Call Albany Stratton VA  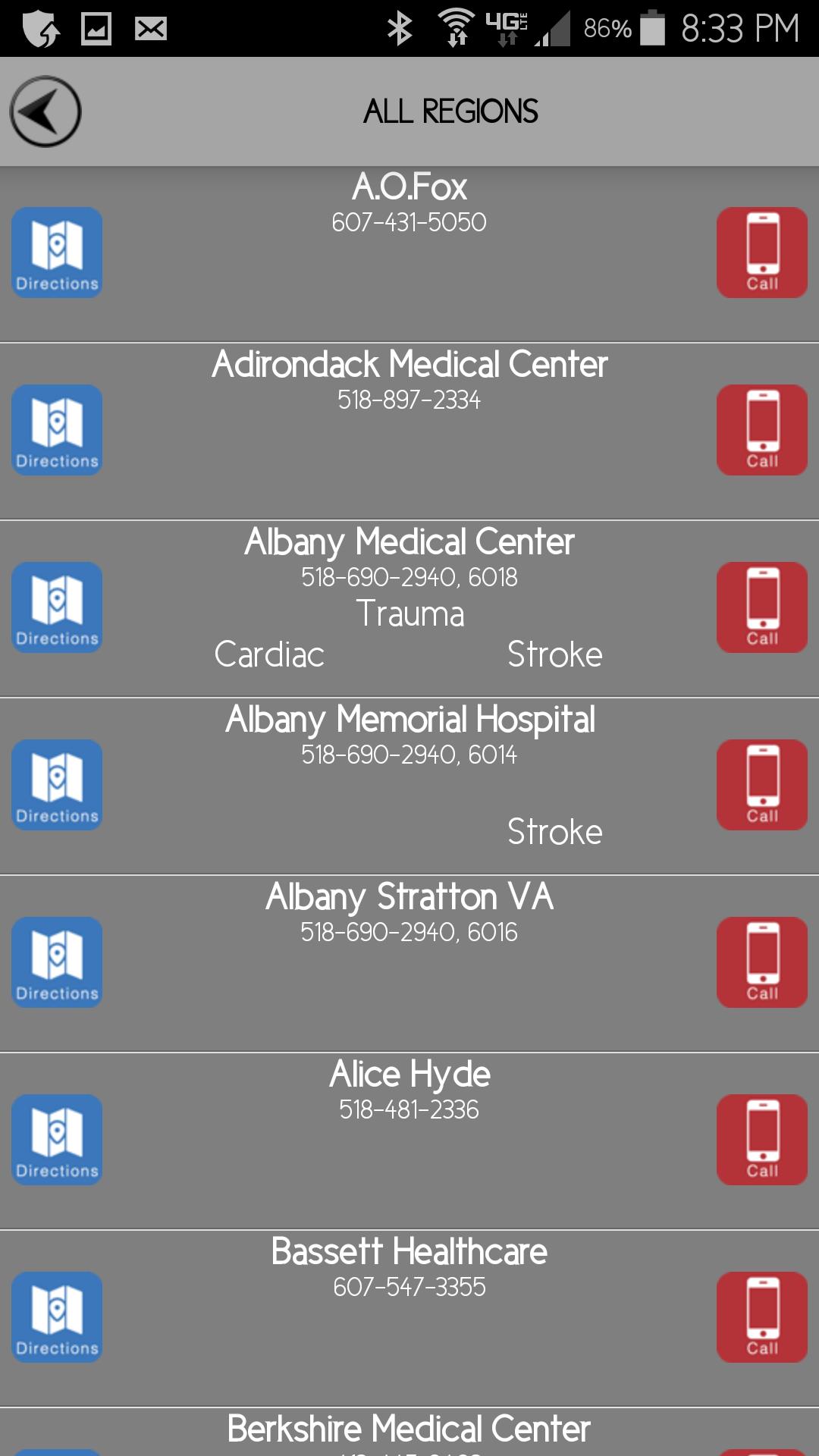(x=762, y=962)
